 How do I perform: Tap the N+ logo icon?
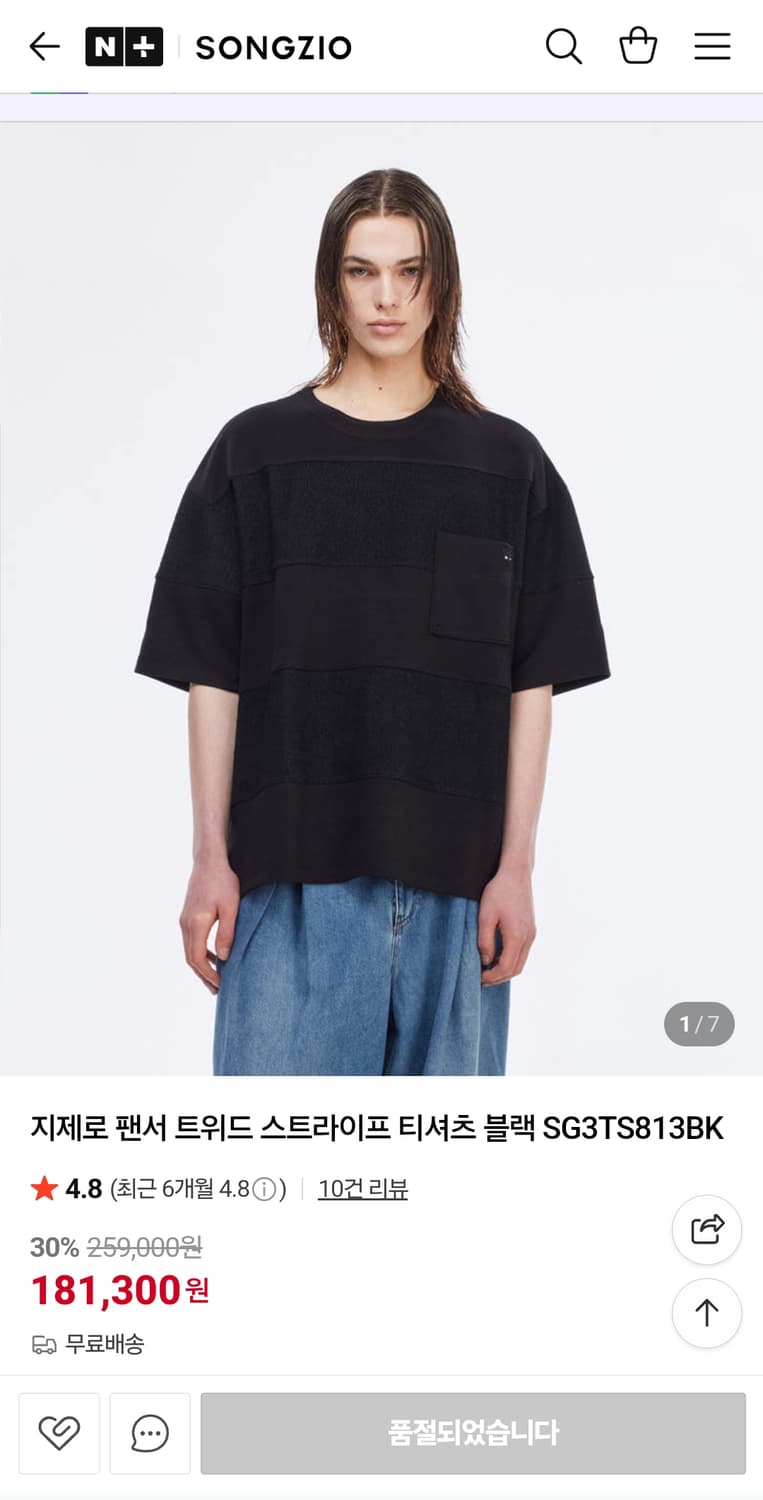click(x=125, y=45)
